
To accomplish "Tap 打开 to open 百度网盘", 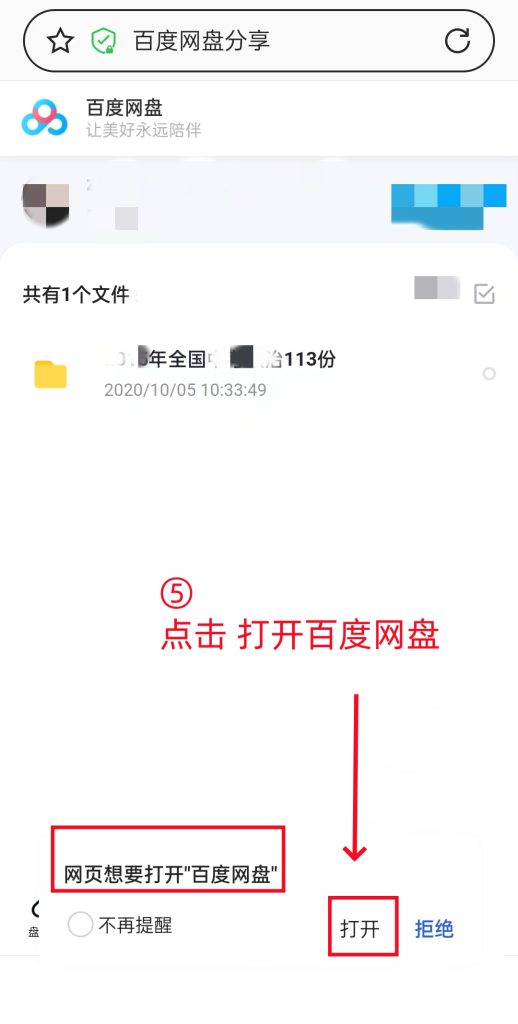I will [360, 929].
